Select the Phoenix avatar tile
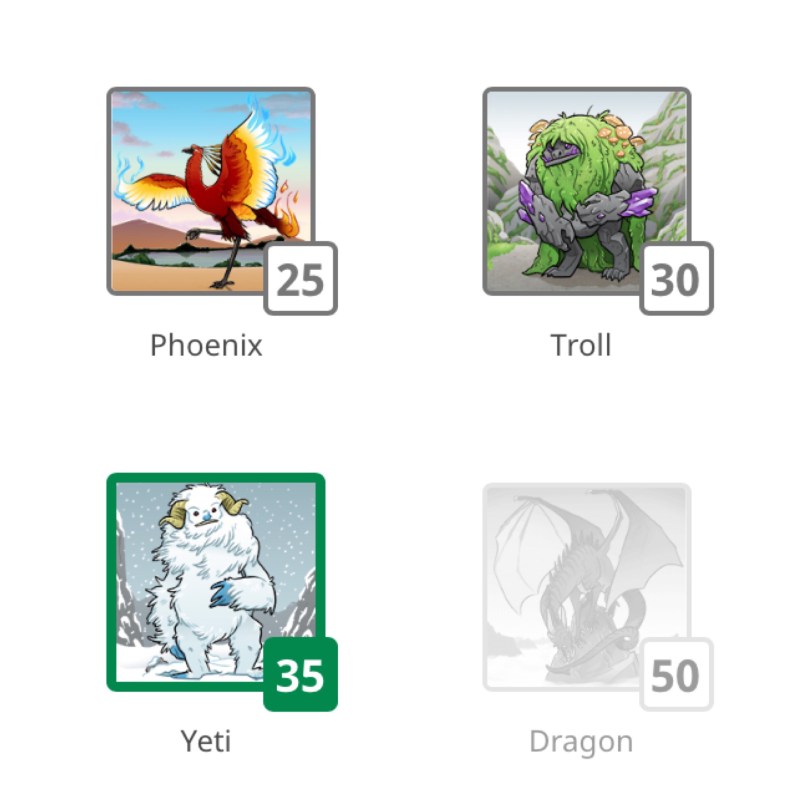Screen dimensions: 798x798 point(211,191)
